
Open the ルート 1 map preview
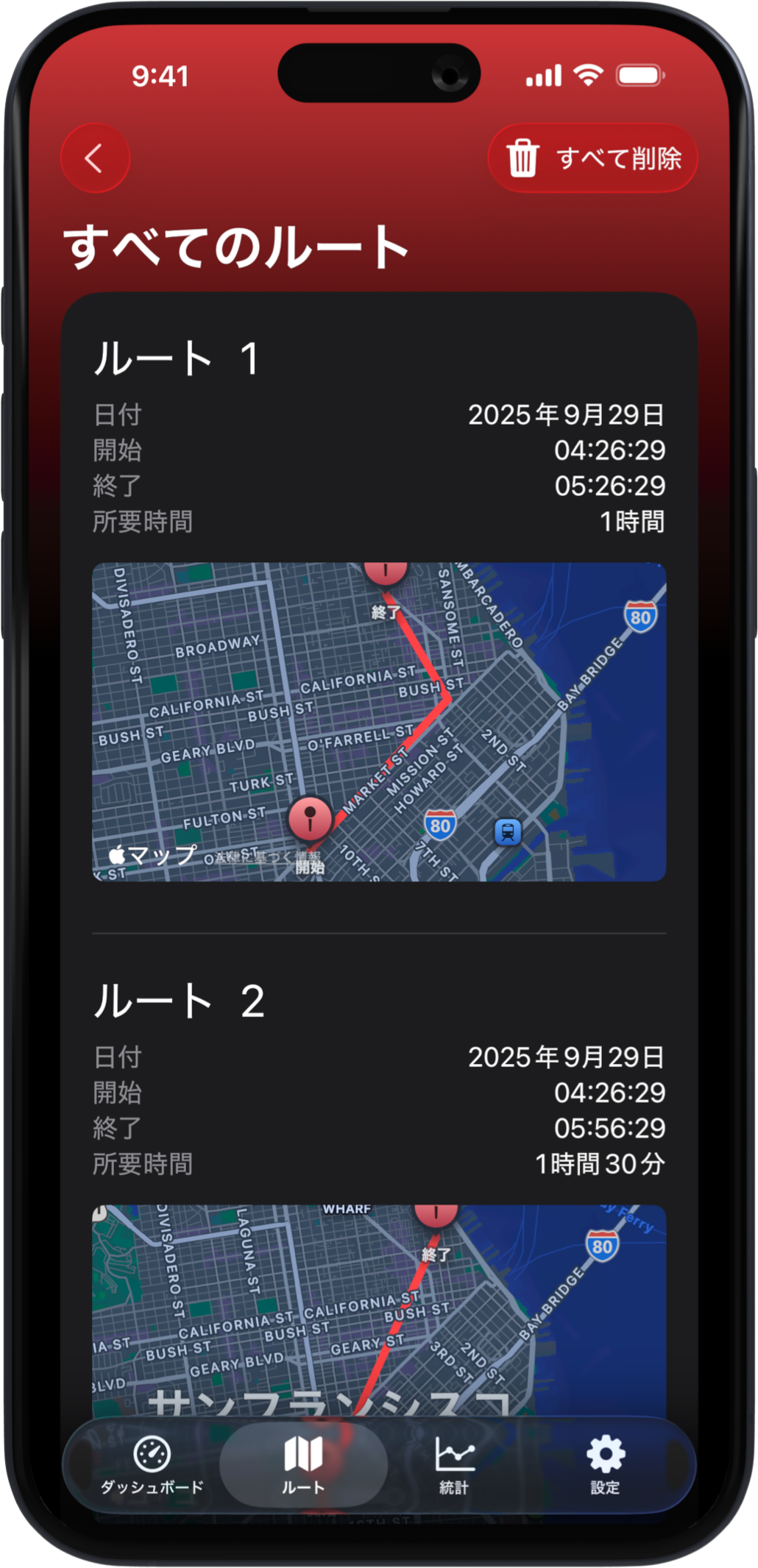pos(379,721)
